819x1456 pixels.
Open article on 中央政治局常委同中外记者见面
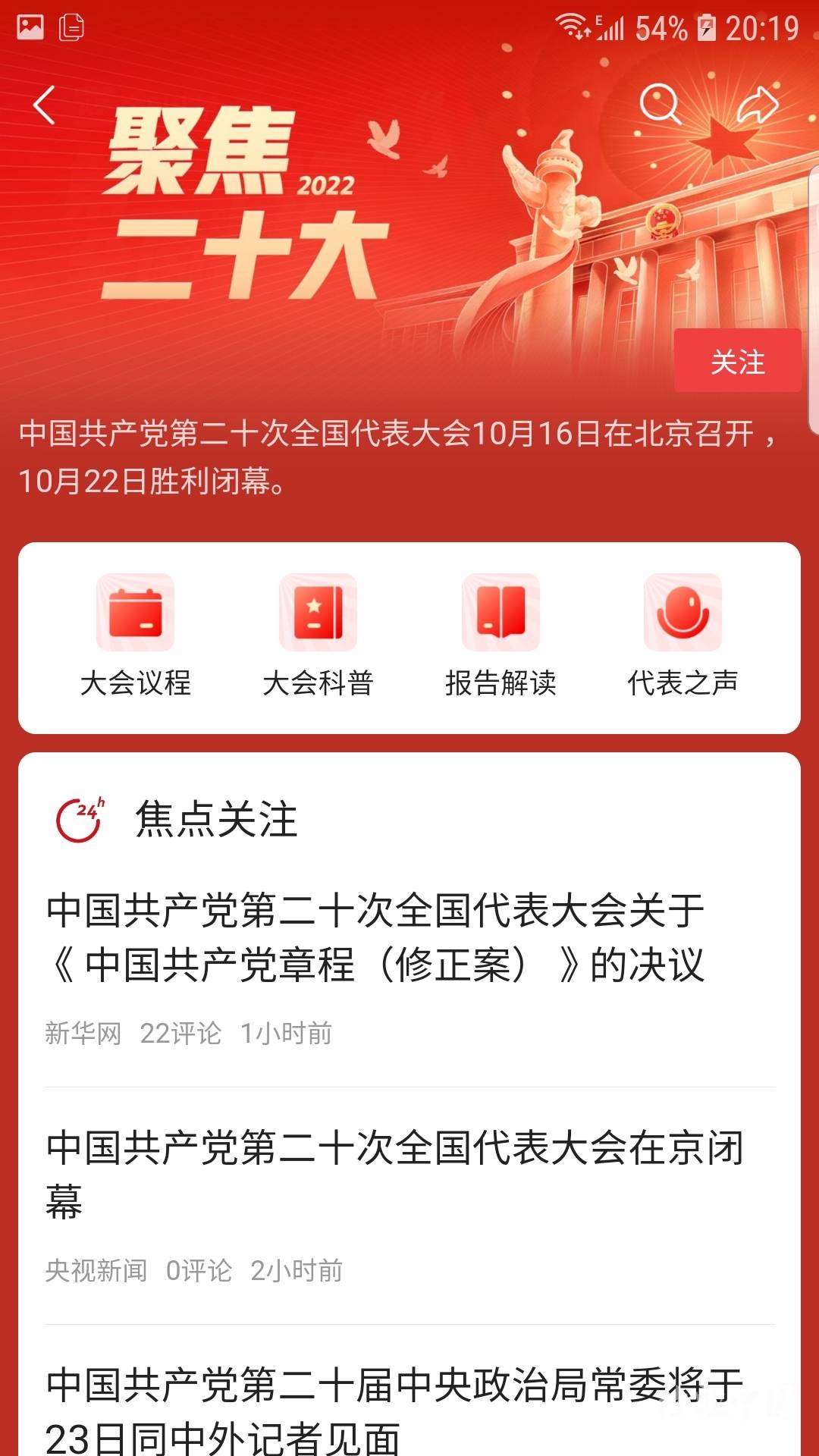[x=394, y=1410]
